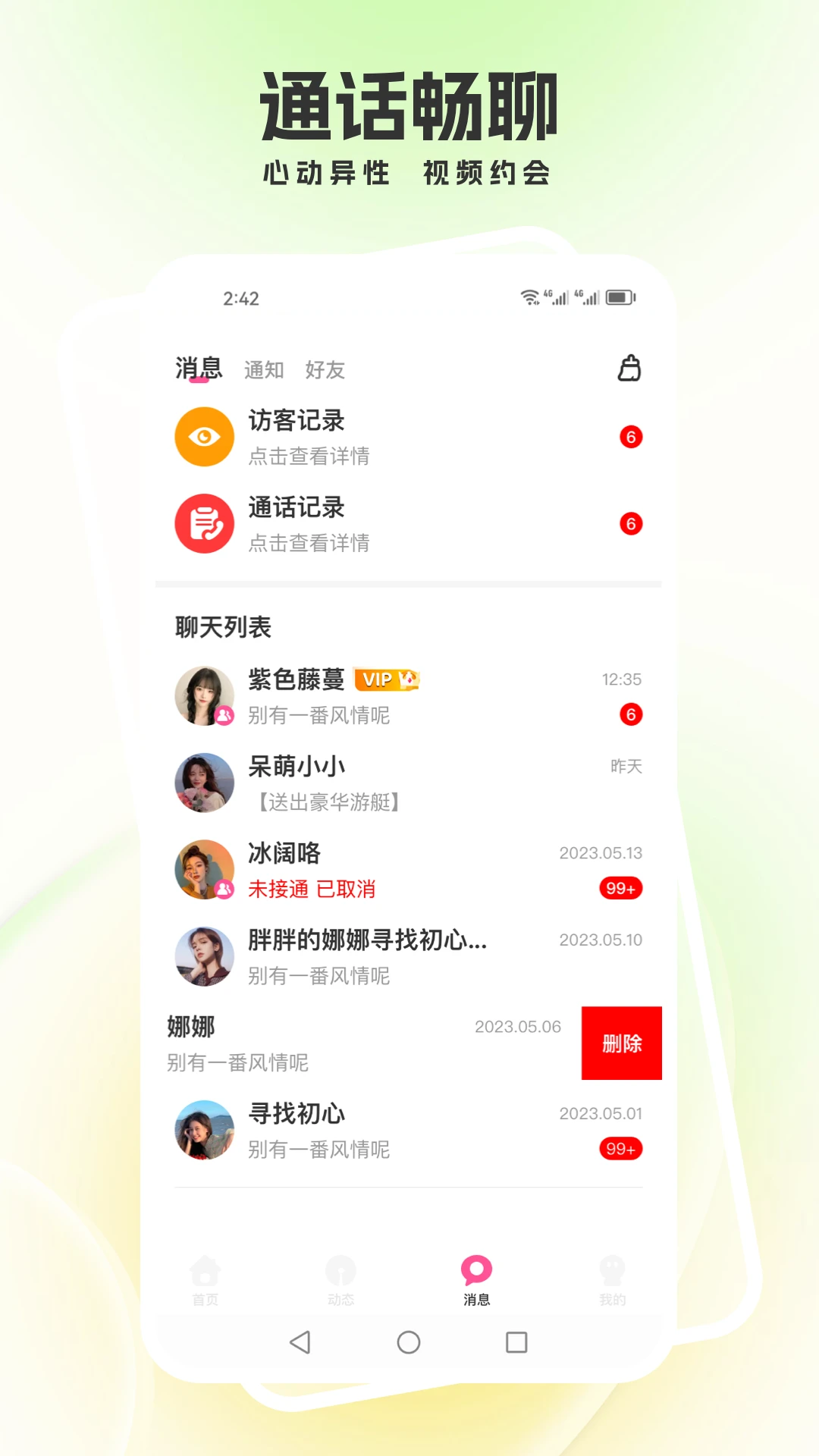This screenshot has width=819, height=1456.
Task: Switch to the 好友 tab
Action: (325, 370)
